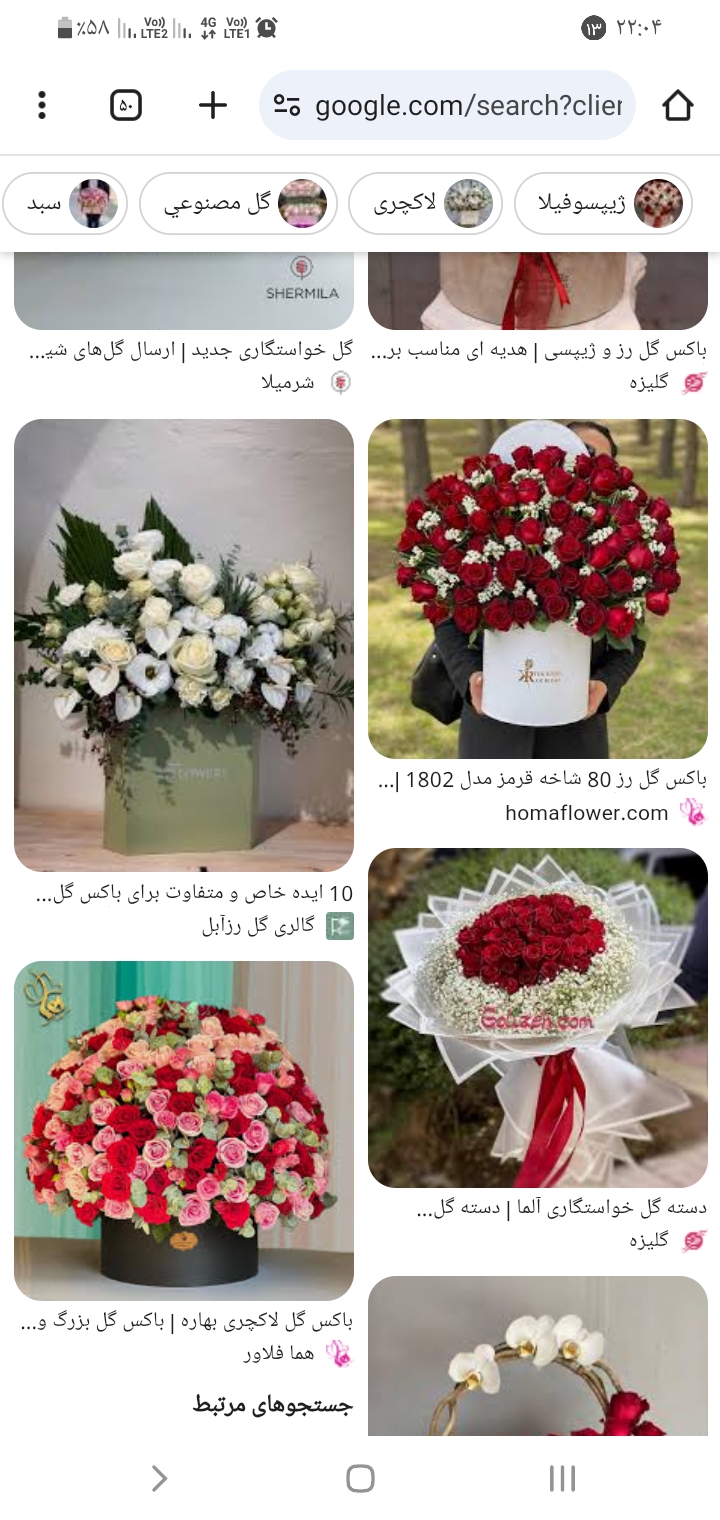The height and width of the screenshot is (1520, 720).
Task: Open the white flower box image by گالری گل رزآبل
Action: point(184,645)
